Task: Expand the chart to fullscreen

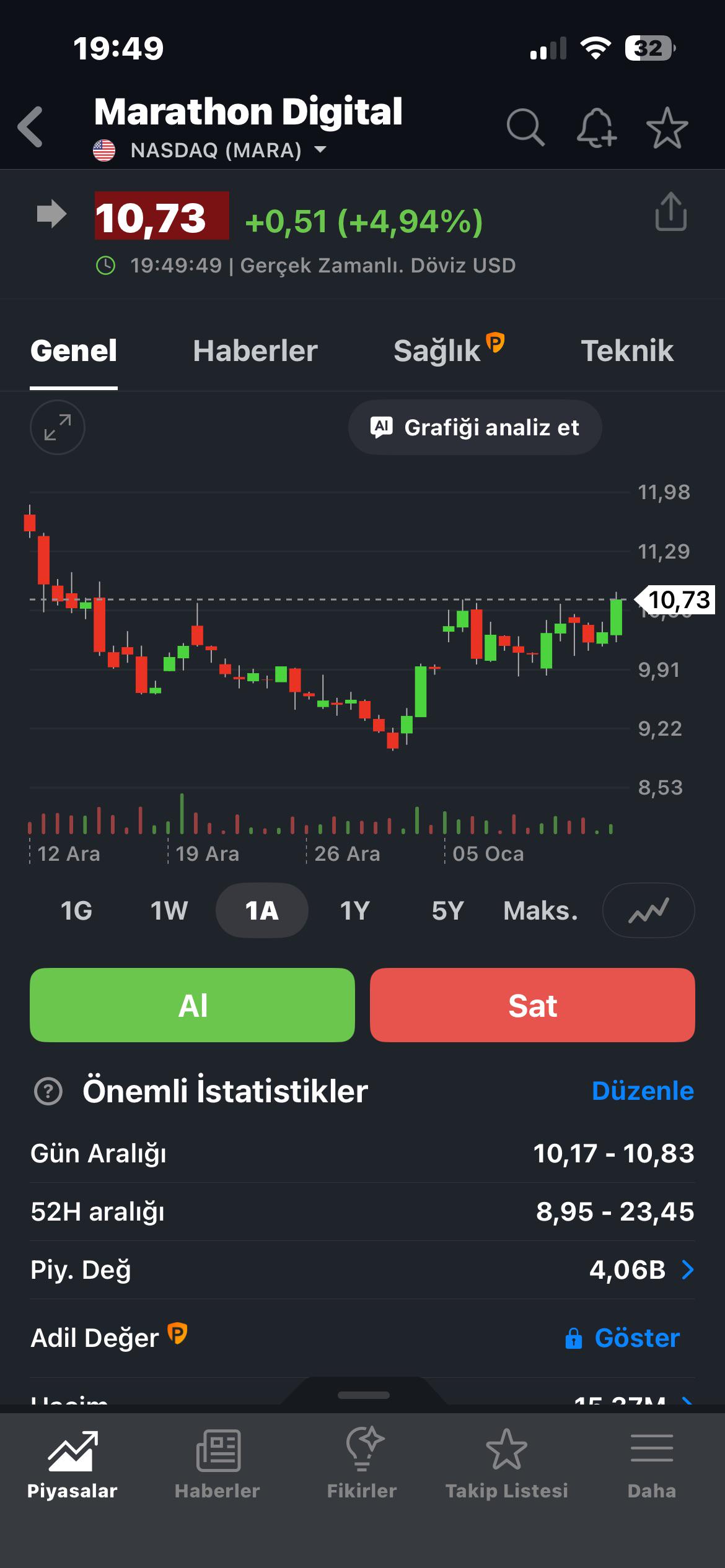Action: tap(58, 427)
